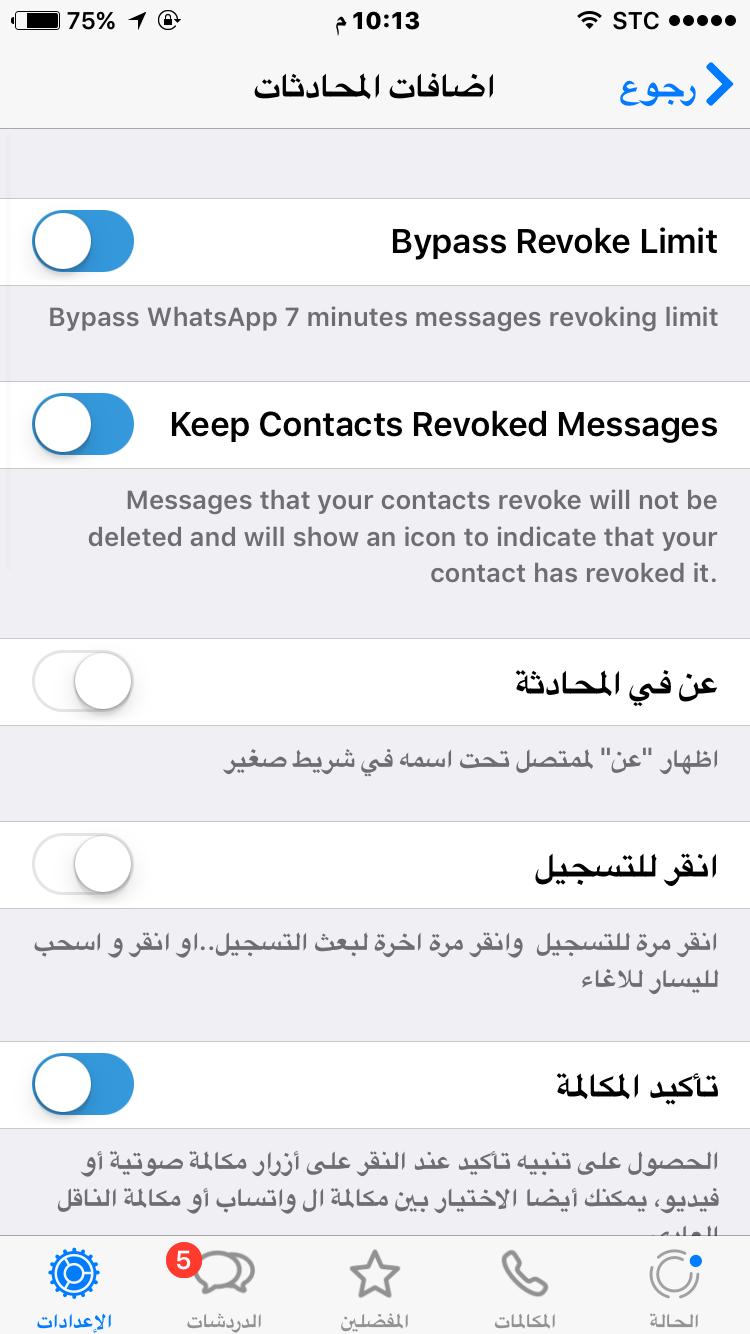Toggle the انقر للتسجيل switch
Viewport: 750px width, 1334px height.
pos(83,865)
